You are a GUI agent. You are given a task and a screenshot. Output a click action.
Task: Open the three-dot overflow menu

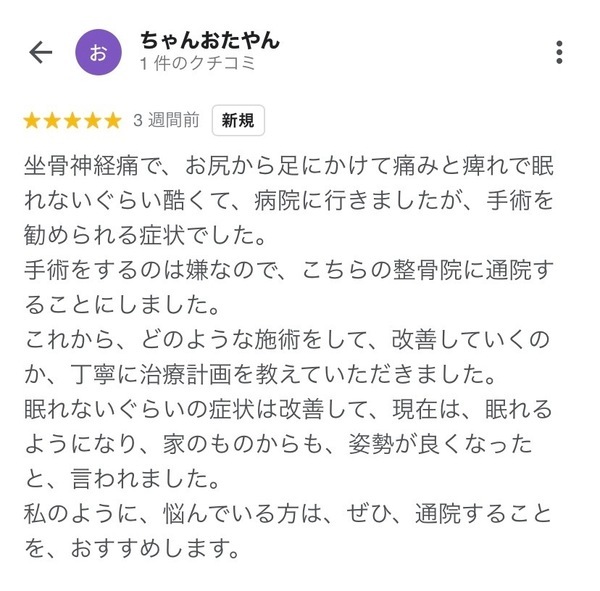click(560, 52)
